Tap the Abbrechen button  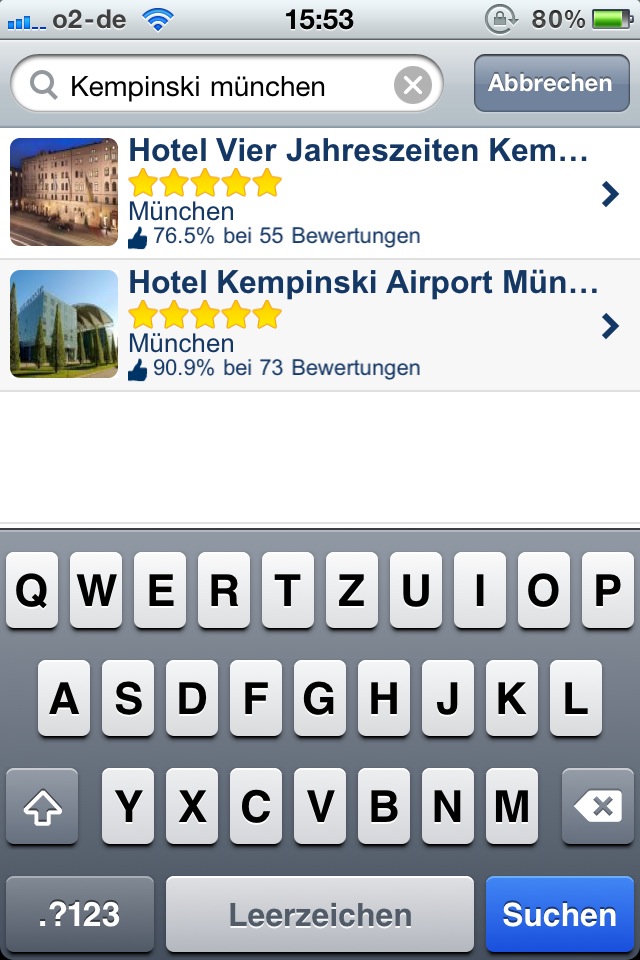[549, 84]
